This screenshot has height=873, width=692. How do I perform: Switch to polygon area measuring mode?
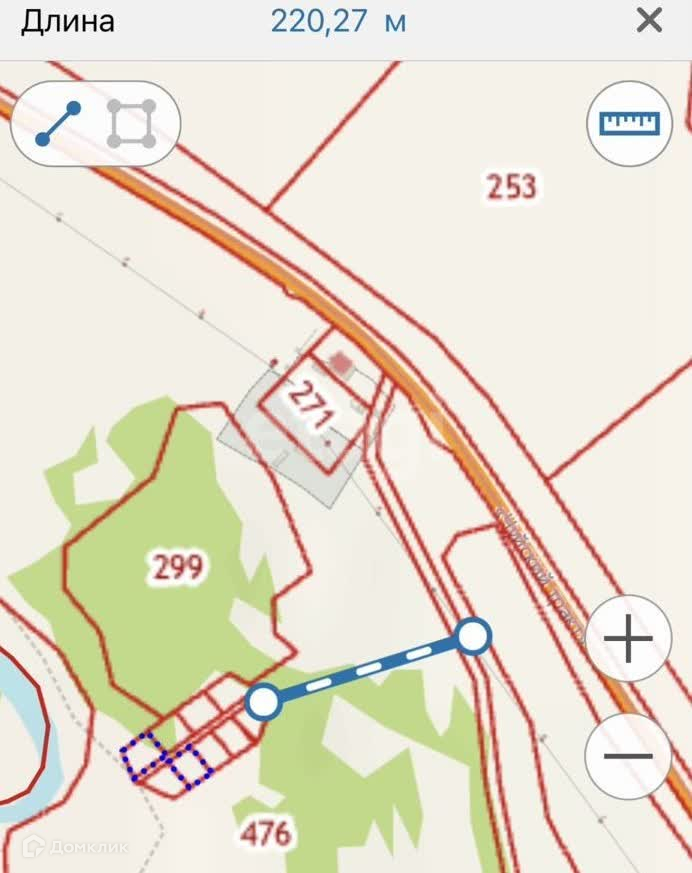point(131,123)
